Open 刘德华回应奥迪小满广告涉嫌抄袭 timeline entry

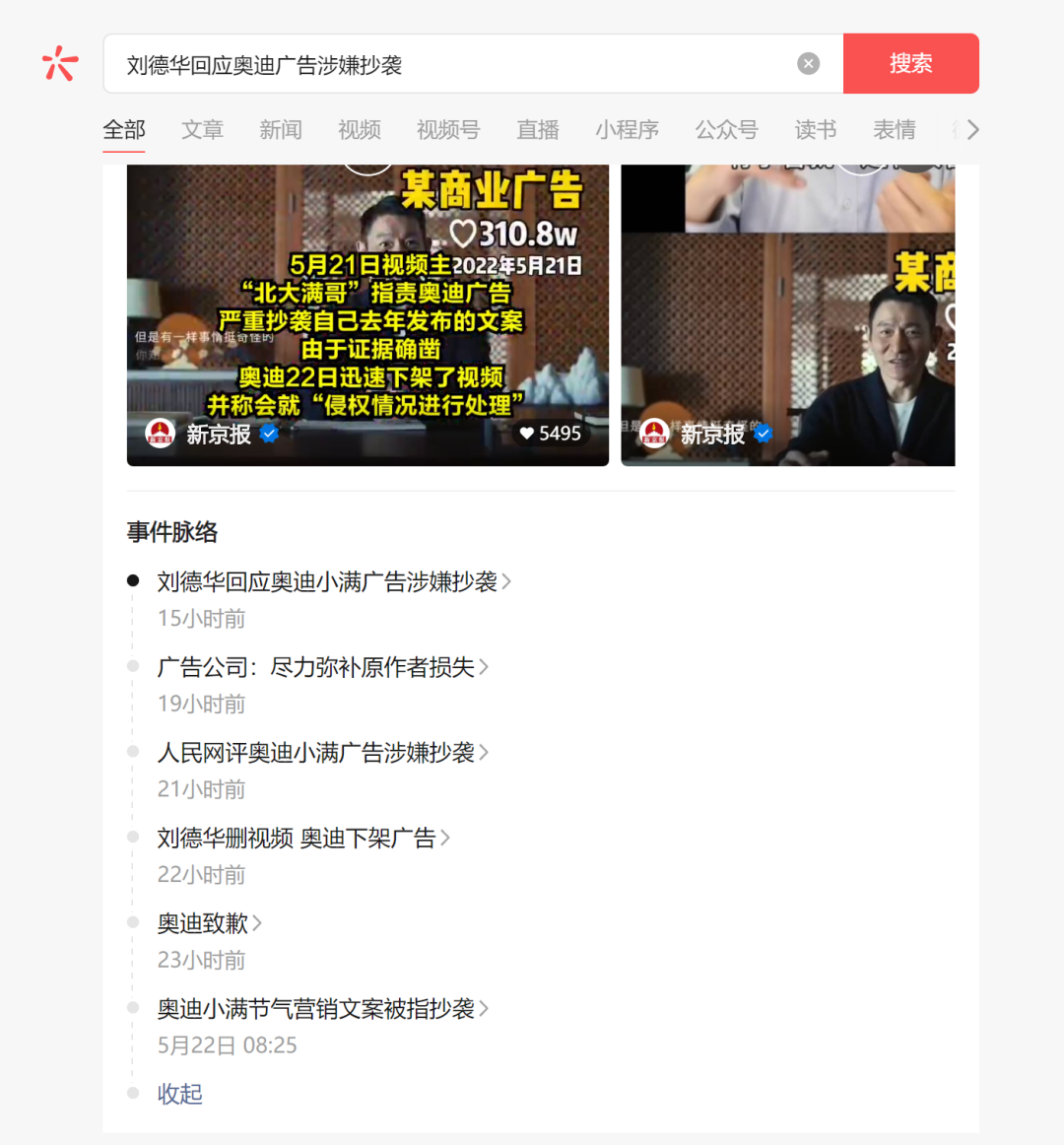point(334,581)
